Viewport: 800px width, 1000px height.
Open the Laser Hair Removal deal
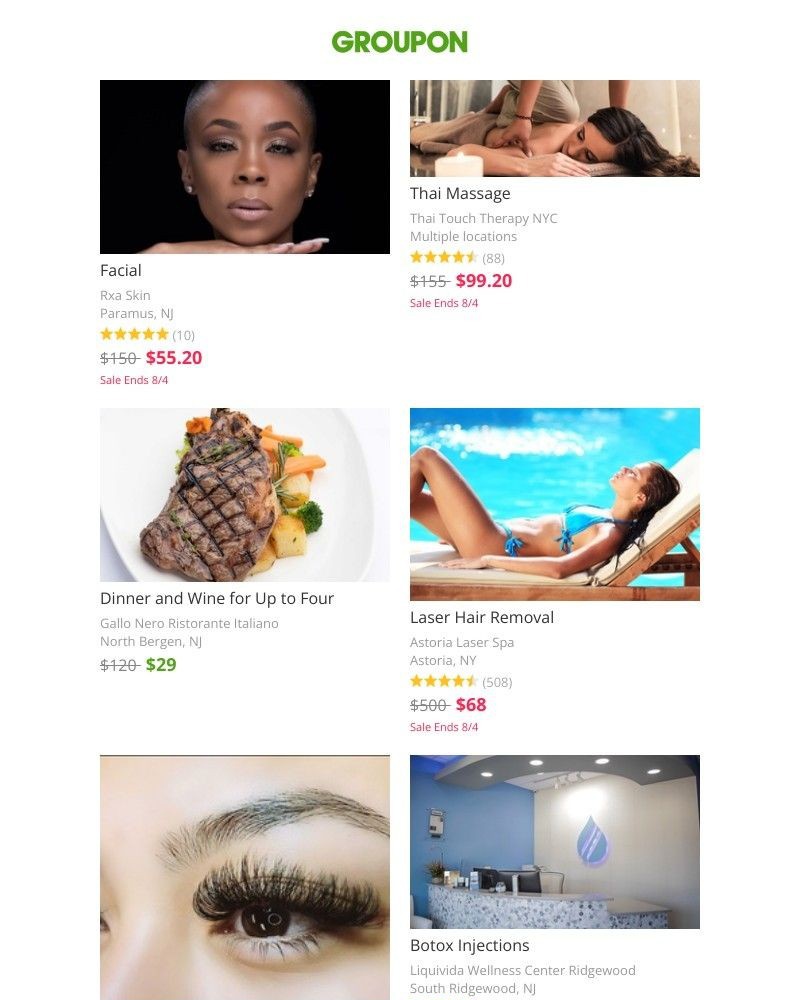tap(482, 617)
